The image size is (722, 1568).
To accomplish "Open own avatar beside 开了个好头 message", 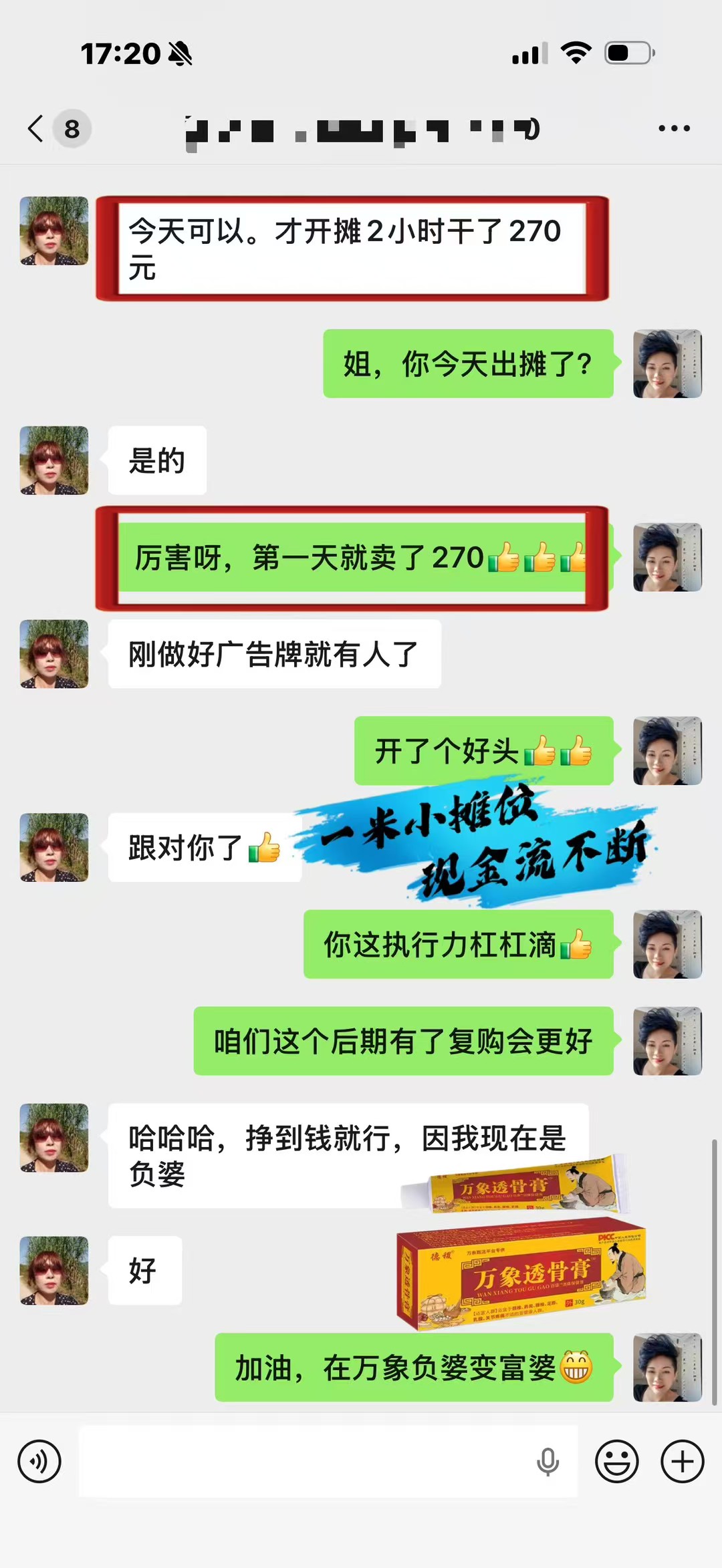I will [x=667, y=750].
